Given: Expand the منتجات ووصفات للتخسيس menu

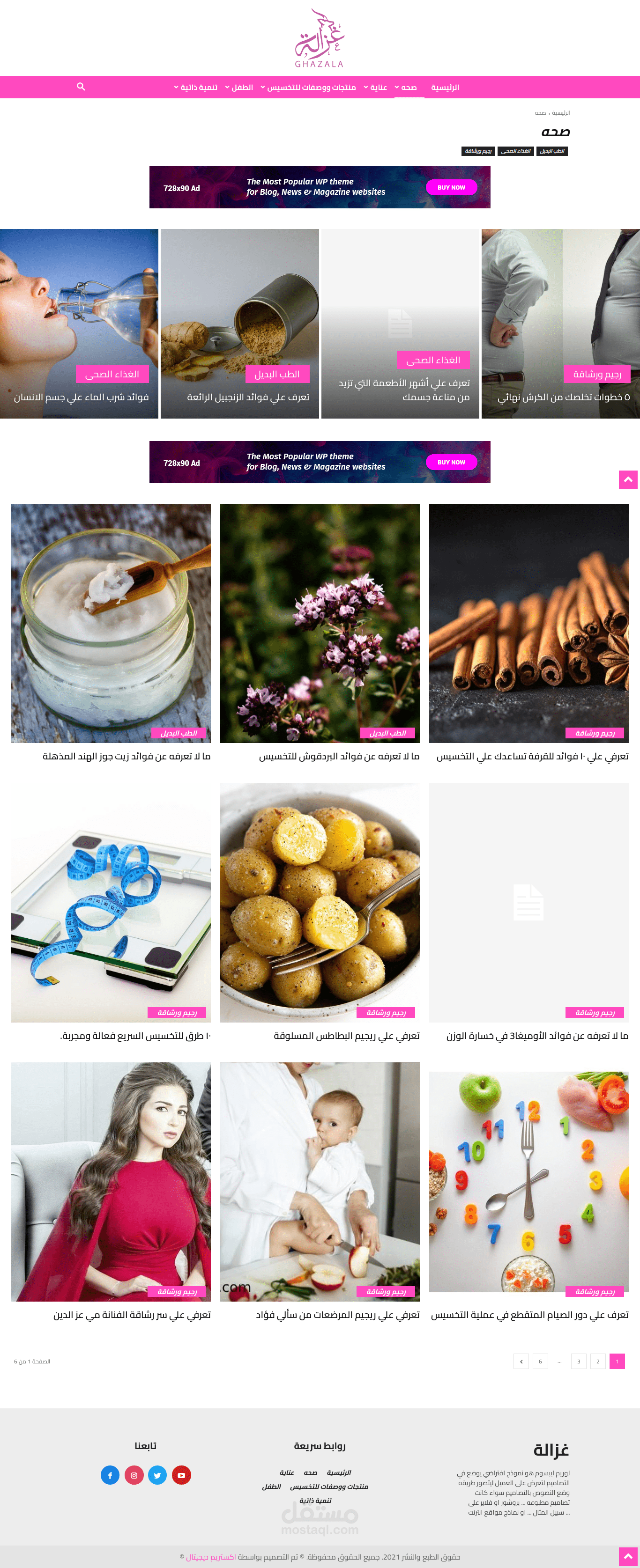Looking at the screenshot, I should [308, 88].
